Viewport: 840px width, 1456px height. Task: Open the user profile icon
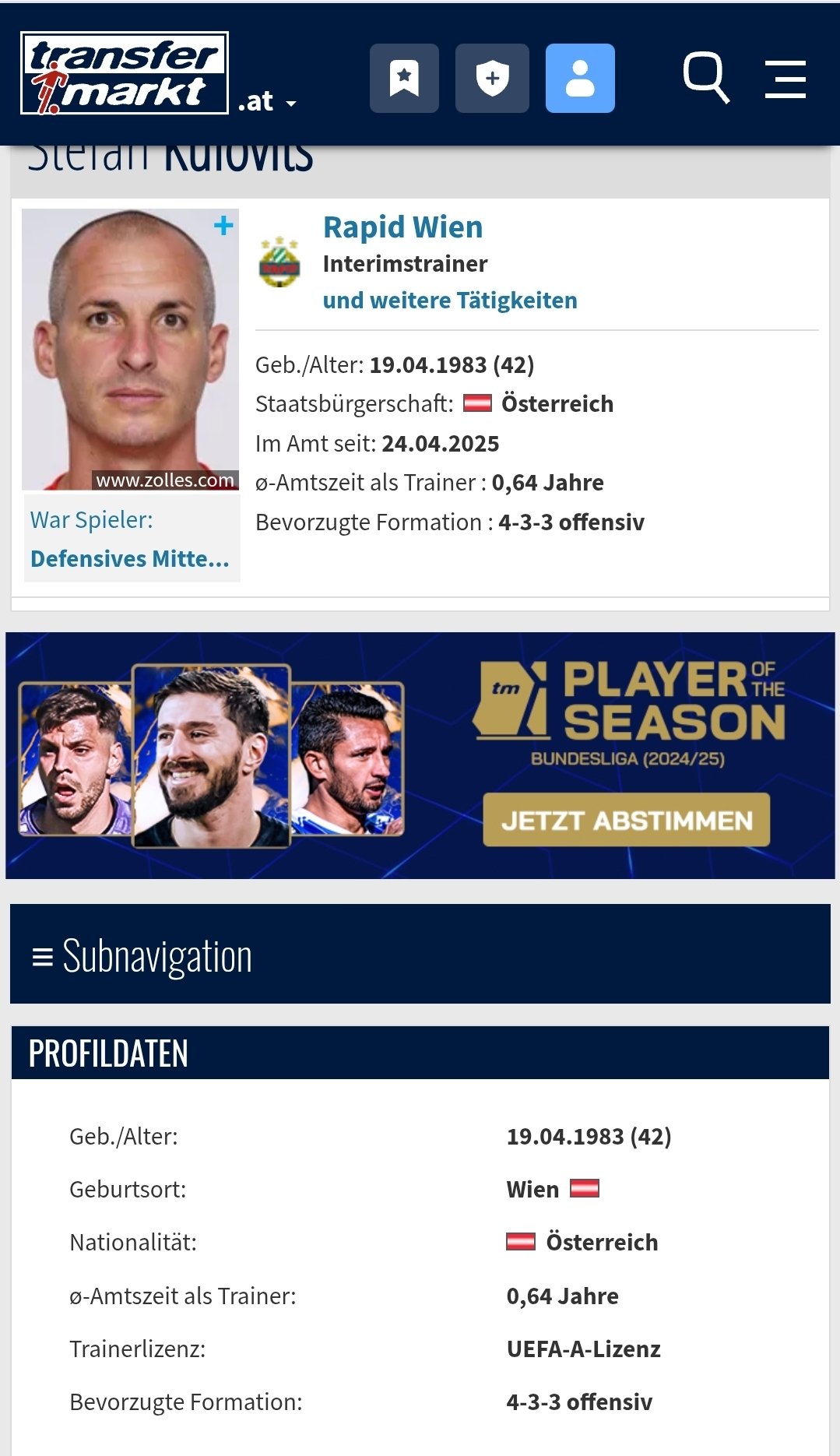(x=580, y=78)
